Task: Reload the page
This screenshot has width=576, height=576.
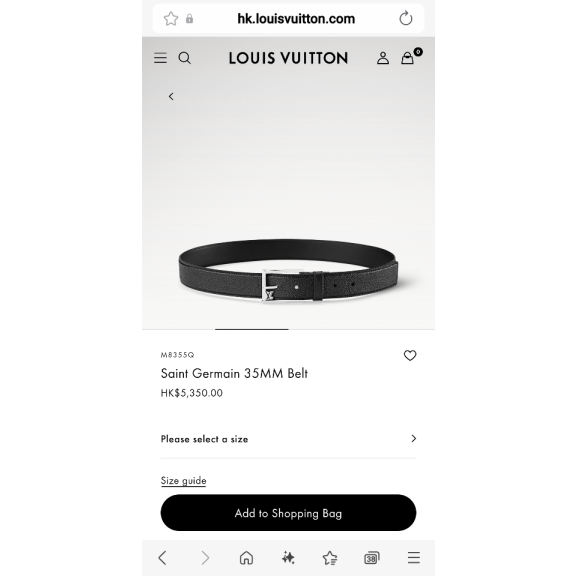Action: [x=406, y=18]
